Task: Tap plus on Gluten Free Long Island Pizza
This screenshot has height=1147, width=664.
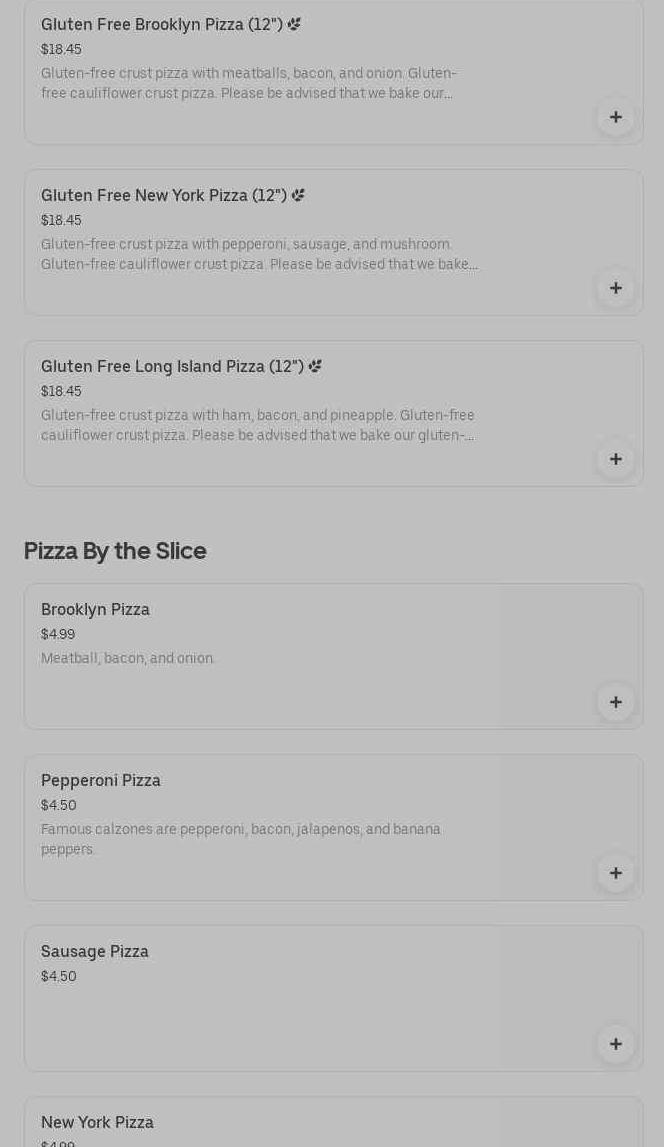Action: pyautogui.click(x=615, y=459)
